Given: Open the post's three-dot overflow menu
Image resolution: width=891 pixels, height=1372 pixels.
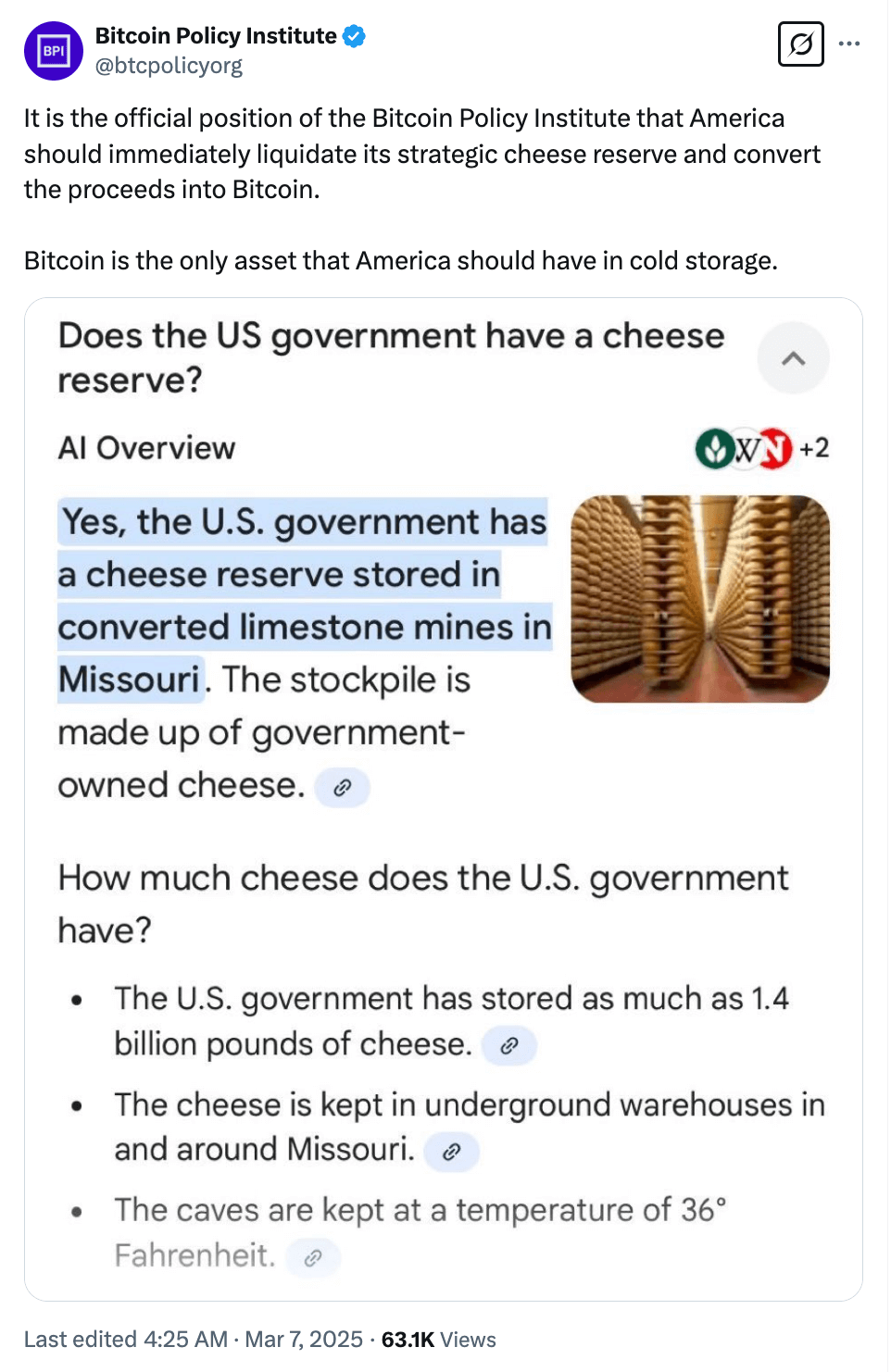Looking at the screenshot, I should 849,44.
